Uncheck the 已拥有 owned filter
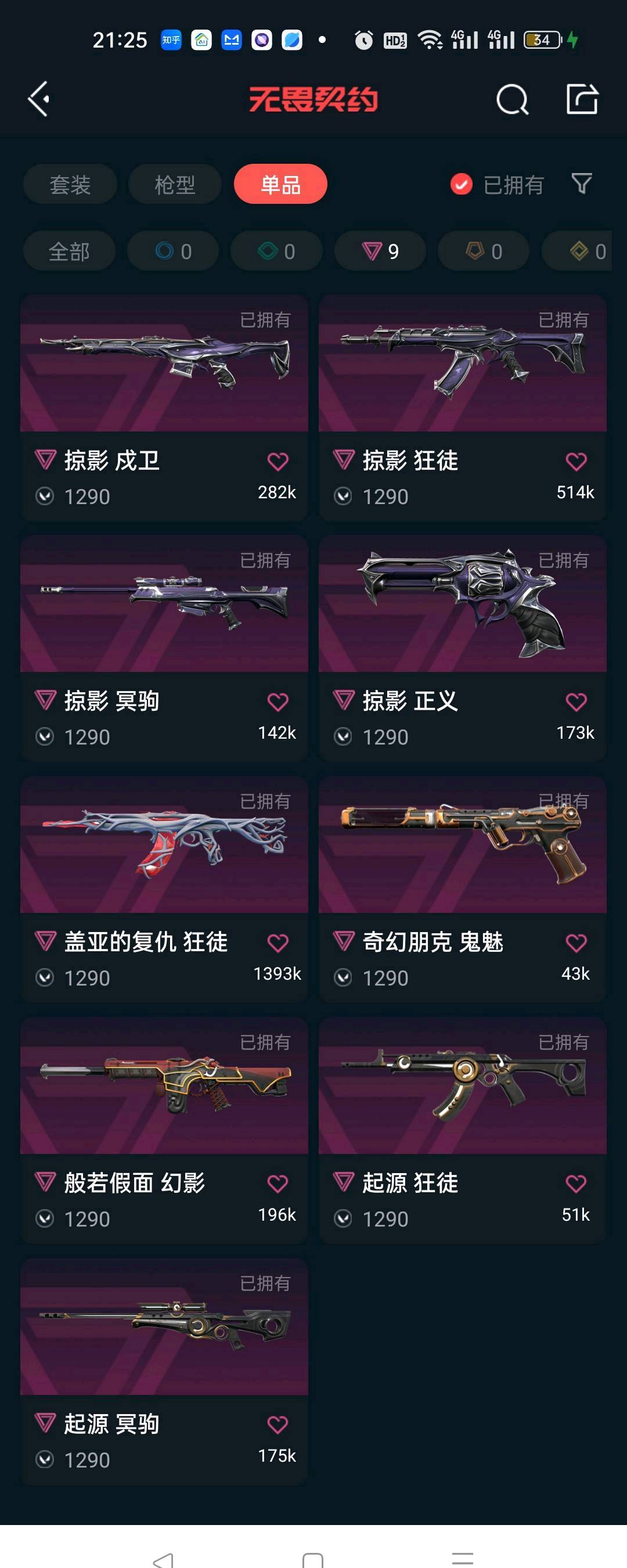This screenshot has width=627, height=1568. [462, 184]
